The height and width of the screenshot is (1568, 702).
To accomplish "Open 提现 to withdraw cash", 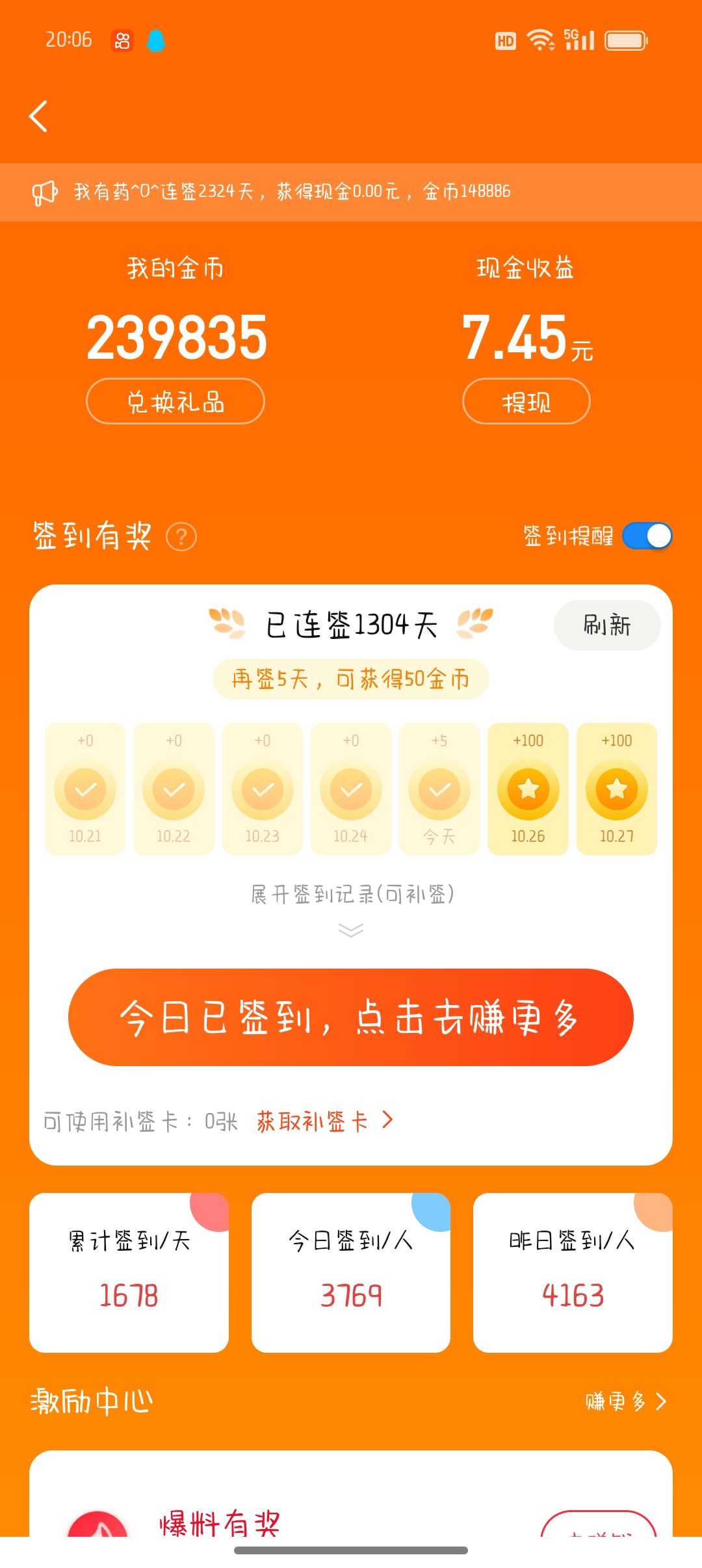I will pyautogui.click(x=526, y=401).
